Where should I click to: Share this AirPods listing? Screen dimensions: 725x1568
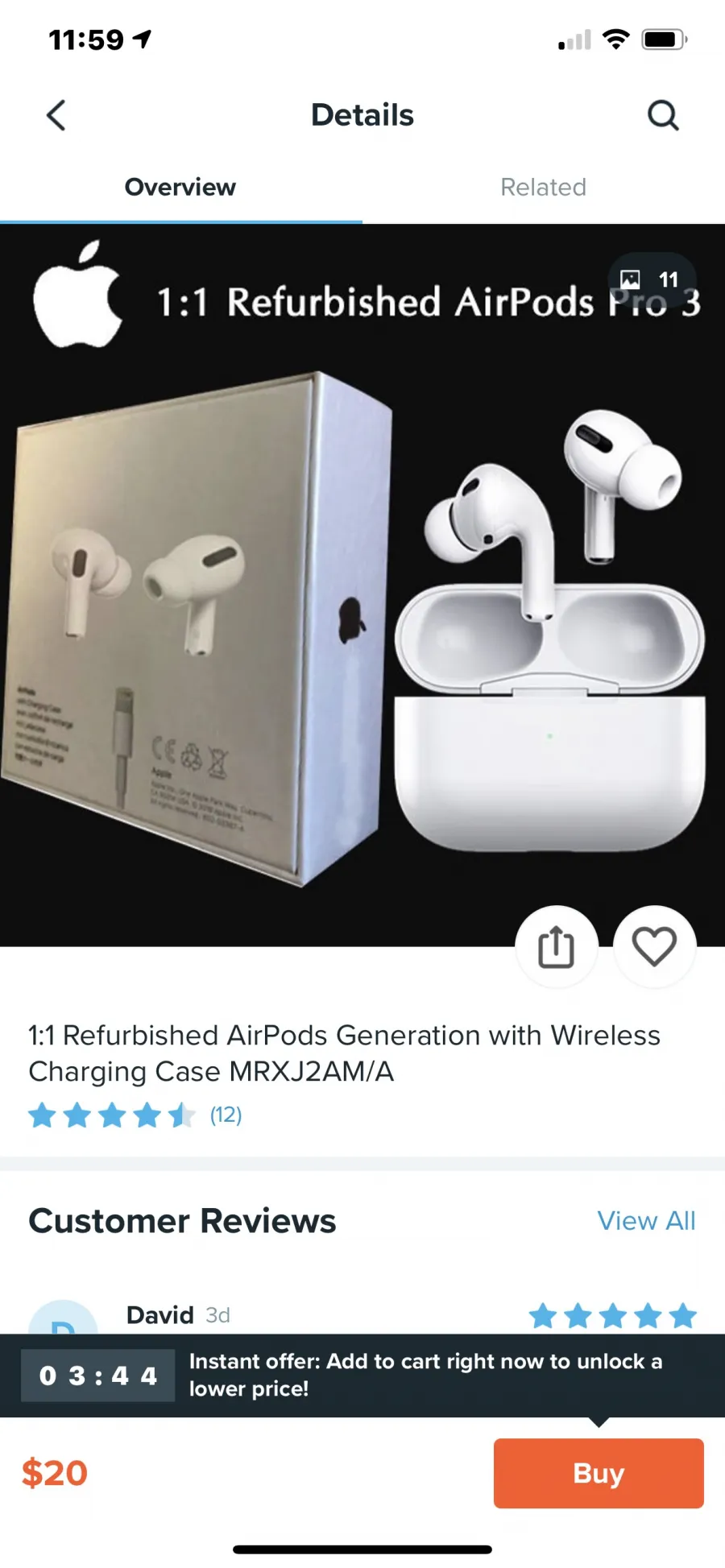tap(557, 946)
